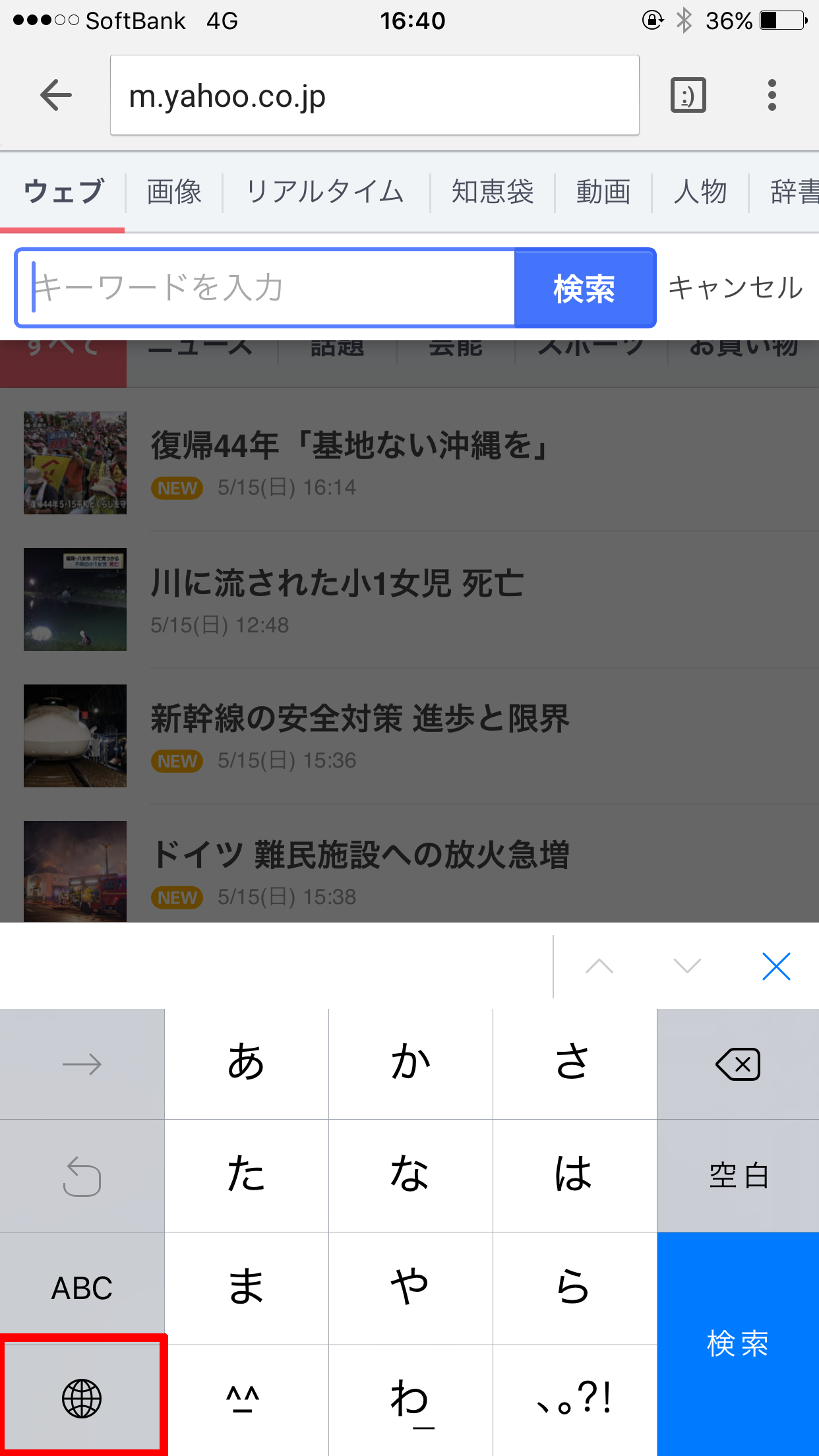Go back with the browser back arrow
The image size is (819, 1456).
(x=56, y=96)
